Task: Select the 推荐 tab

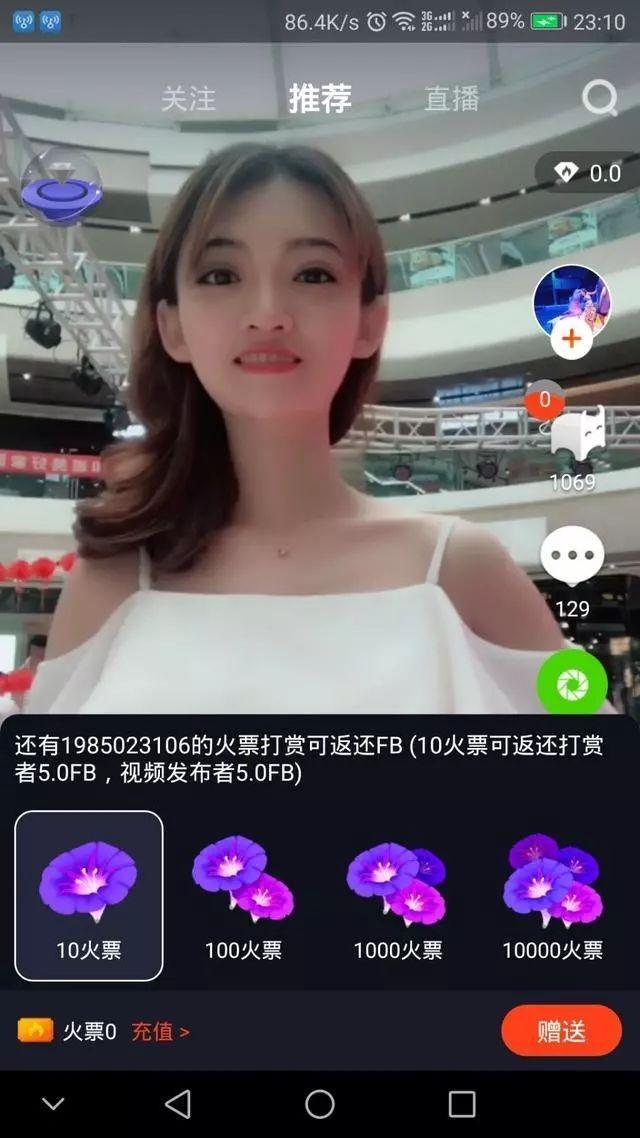Action: [x=320, y=98]
